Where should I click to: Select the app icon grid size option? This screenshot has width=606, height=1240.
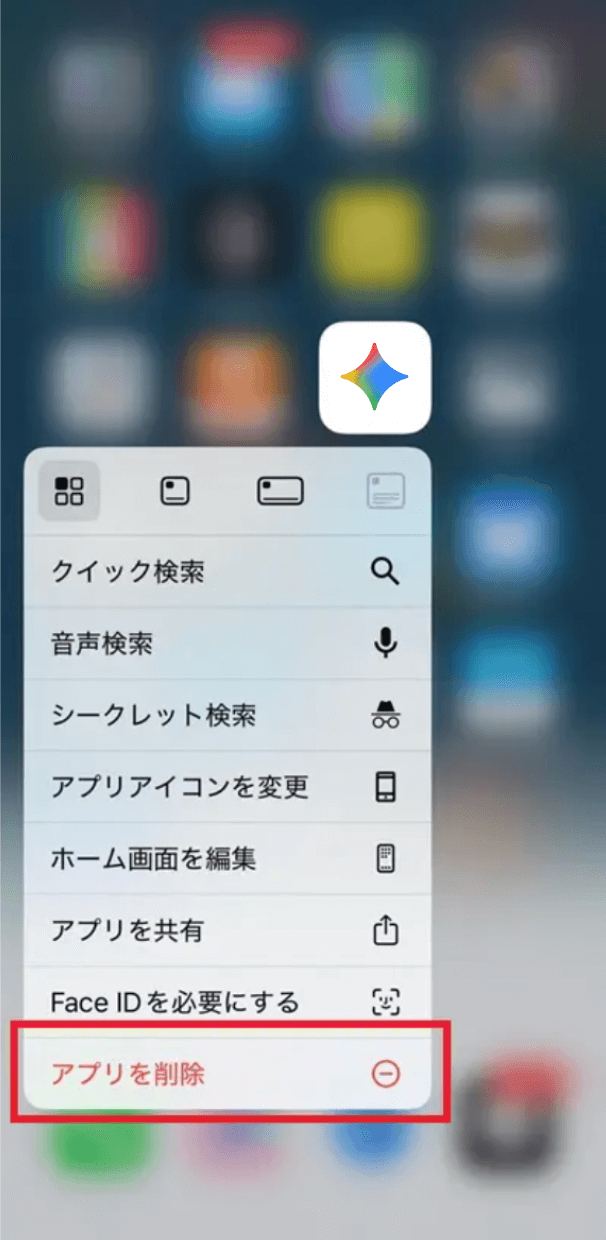(69, 491)
